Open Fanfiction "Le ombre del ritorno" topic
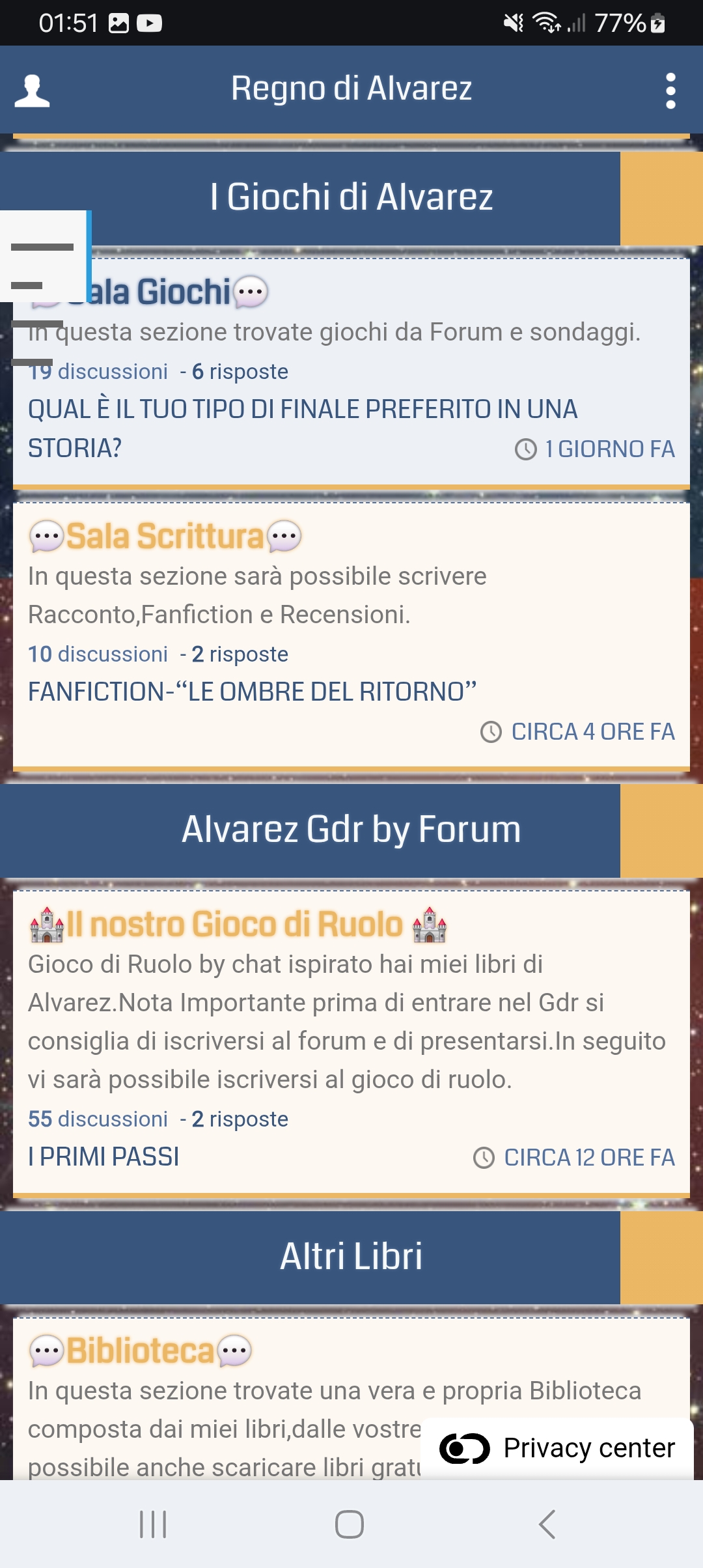This screenshot has width=703, height=1568. tap(253, 692)
